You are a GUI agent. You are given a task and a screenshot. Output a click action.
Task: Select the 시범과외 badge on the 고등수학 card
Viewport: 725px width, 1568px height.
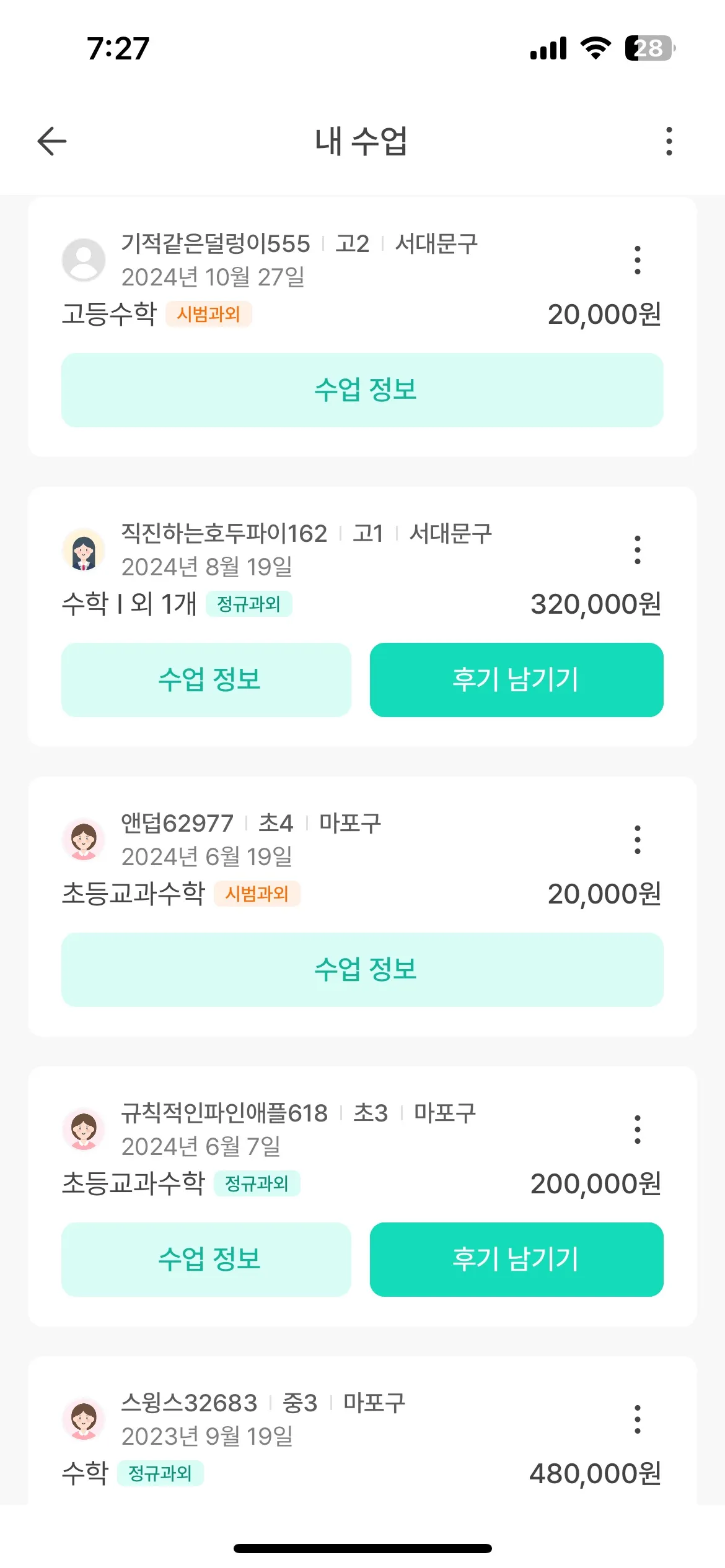tap(208, 315)
